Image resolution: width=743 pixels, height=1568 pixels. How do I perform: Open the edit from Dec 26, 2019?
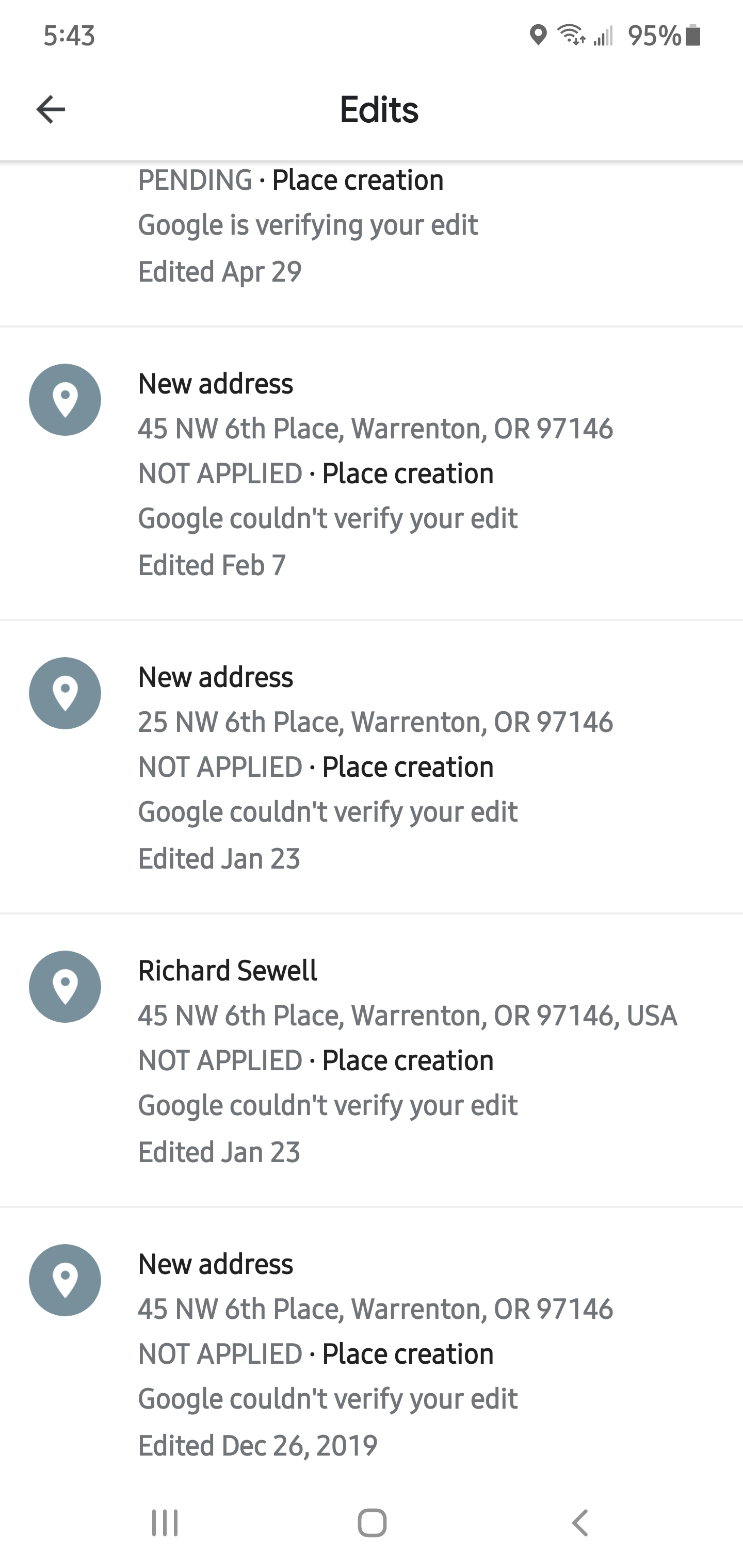[x=372, y=1354]
